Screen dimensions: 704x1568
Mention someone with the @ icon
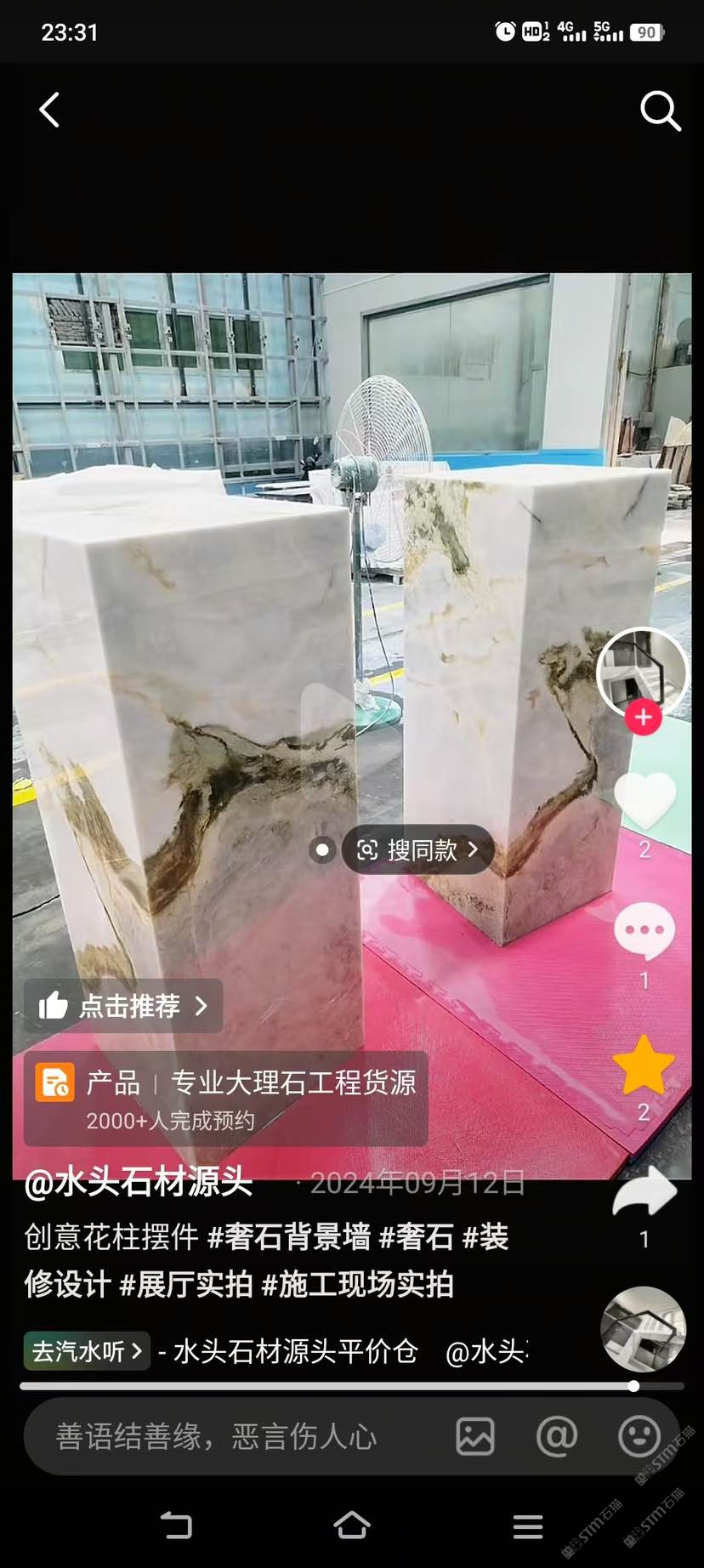[x=557, y=1437]
